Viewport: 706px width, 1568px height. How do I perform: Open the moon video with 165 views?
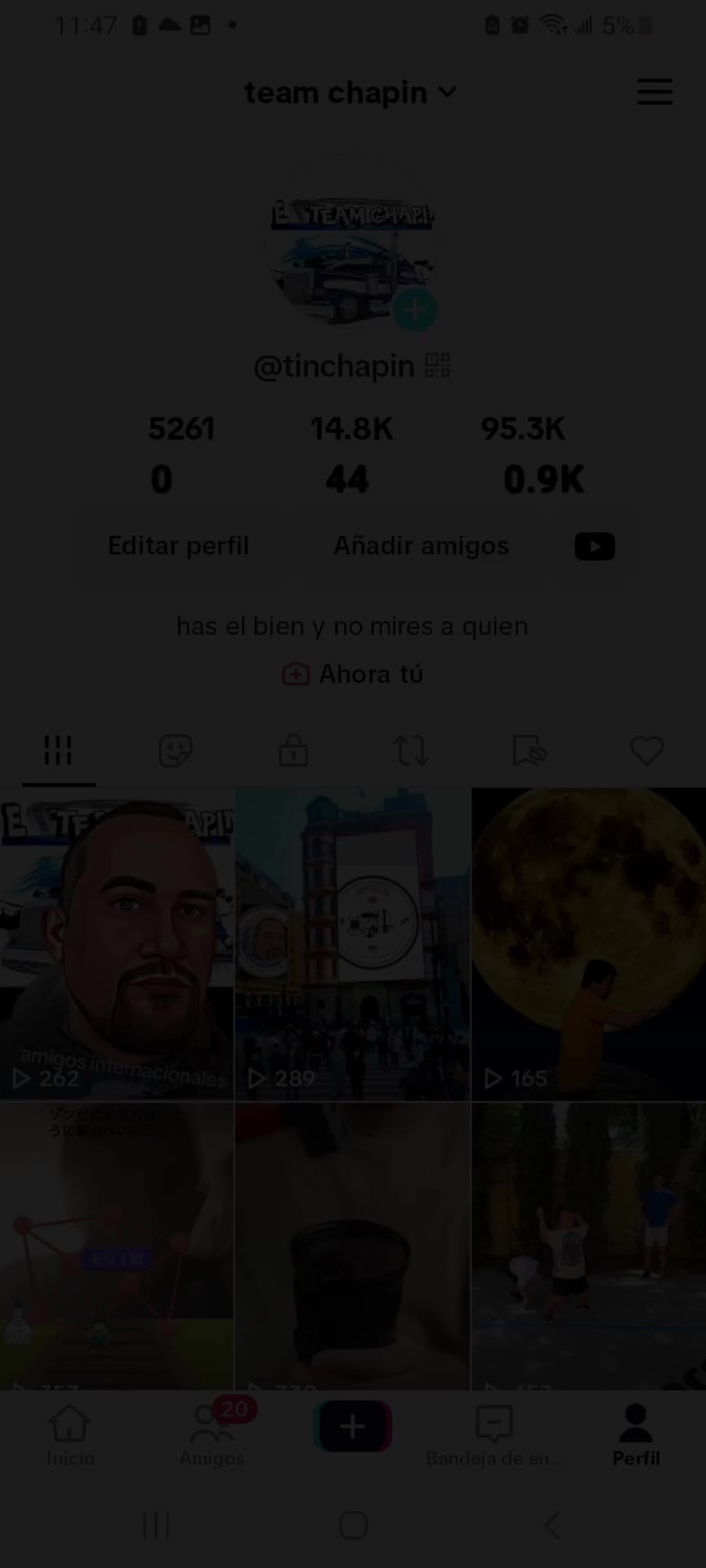click(x=589, y=943)
